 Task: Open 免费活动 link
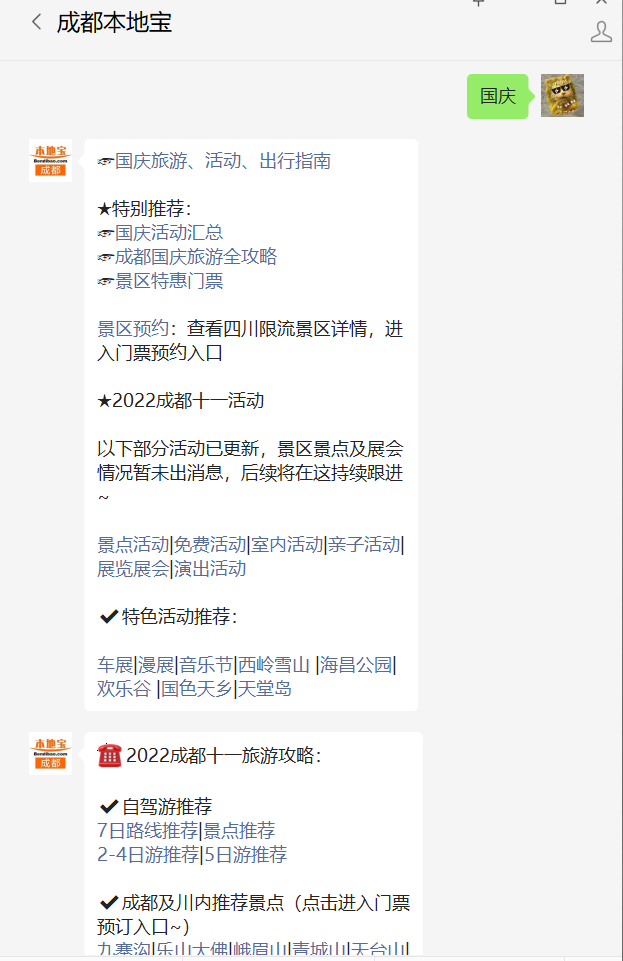(211, 545)
